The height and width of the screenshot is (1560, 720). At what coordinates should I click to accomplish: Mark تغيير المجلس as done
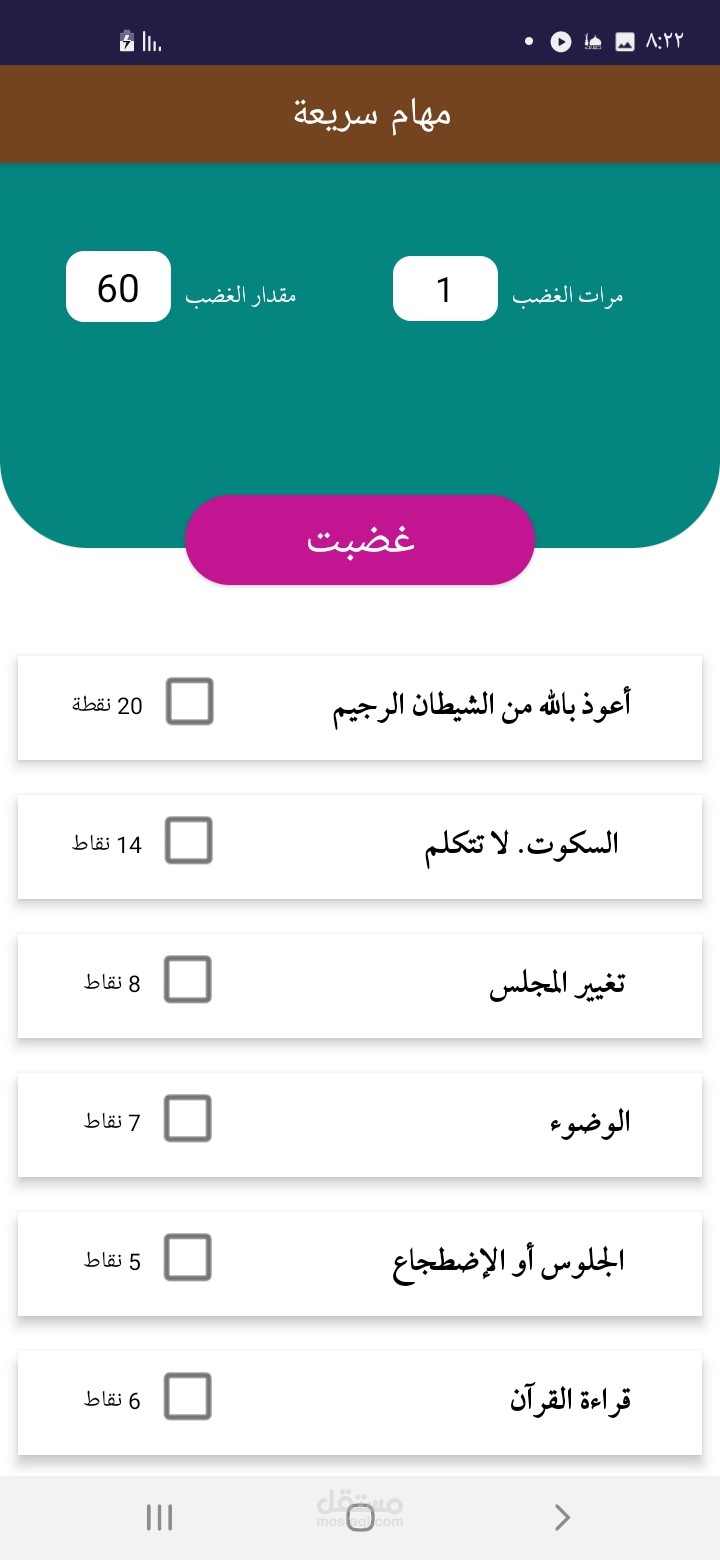(x=188, y=979)
